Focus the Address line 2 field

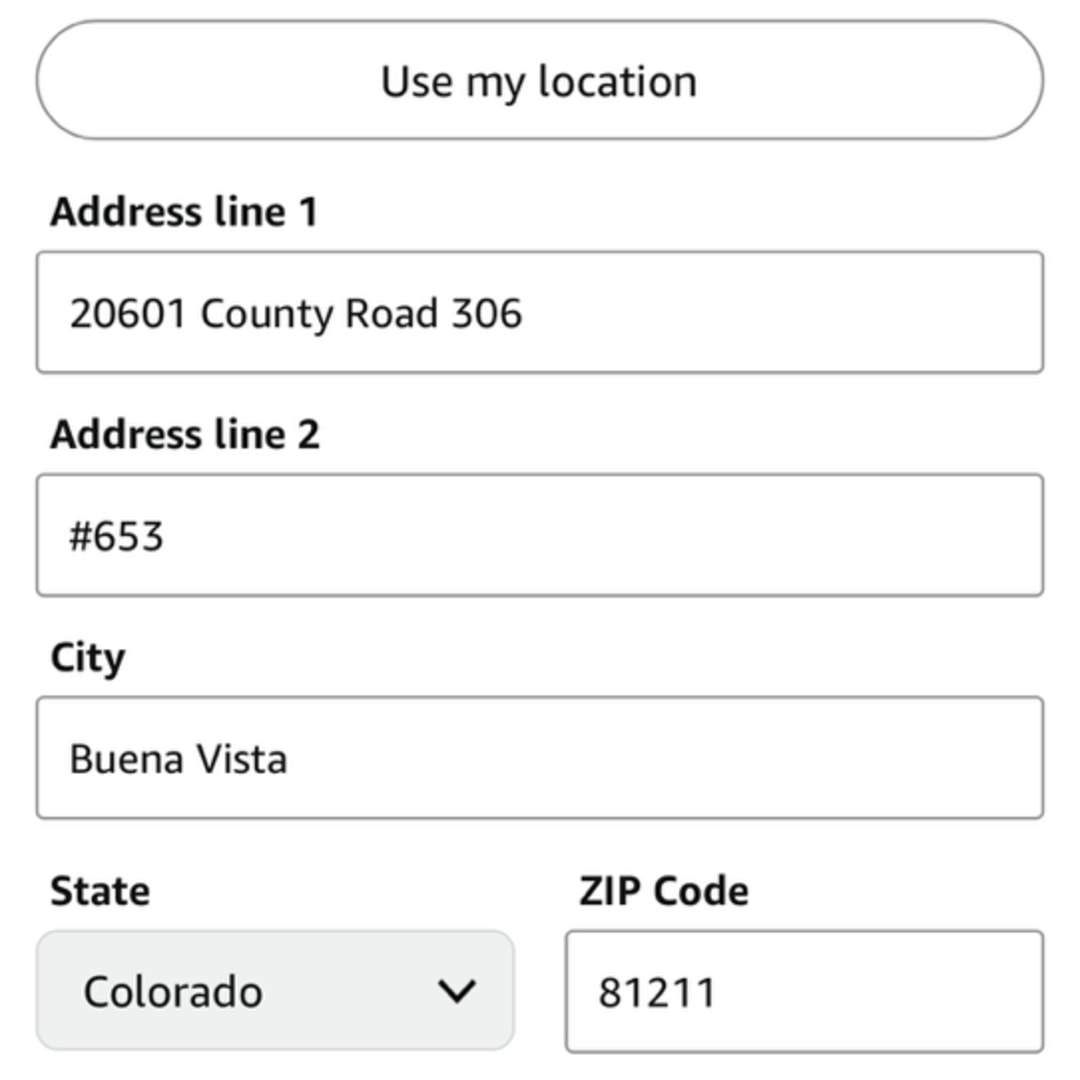point(540,536)
